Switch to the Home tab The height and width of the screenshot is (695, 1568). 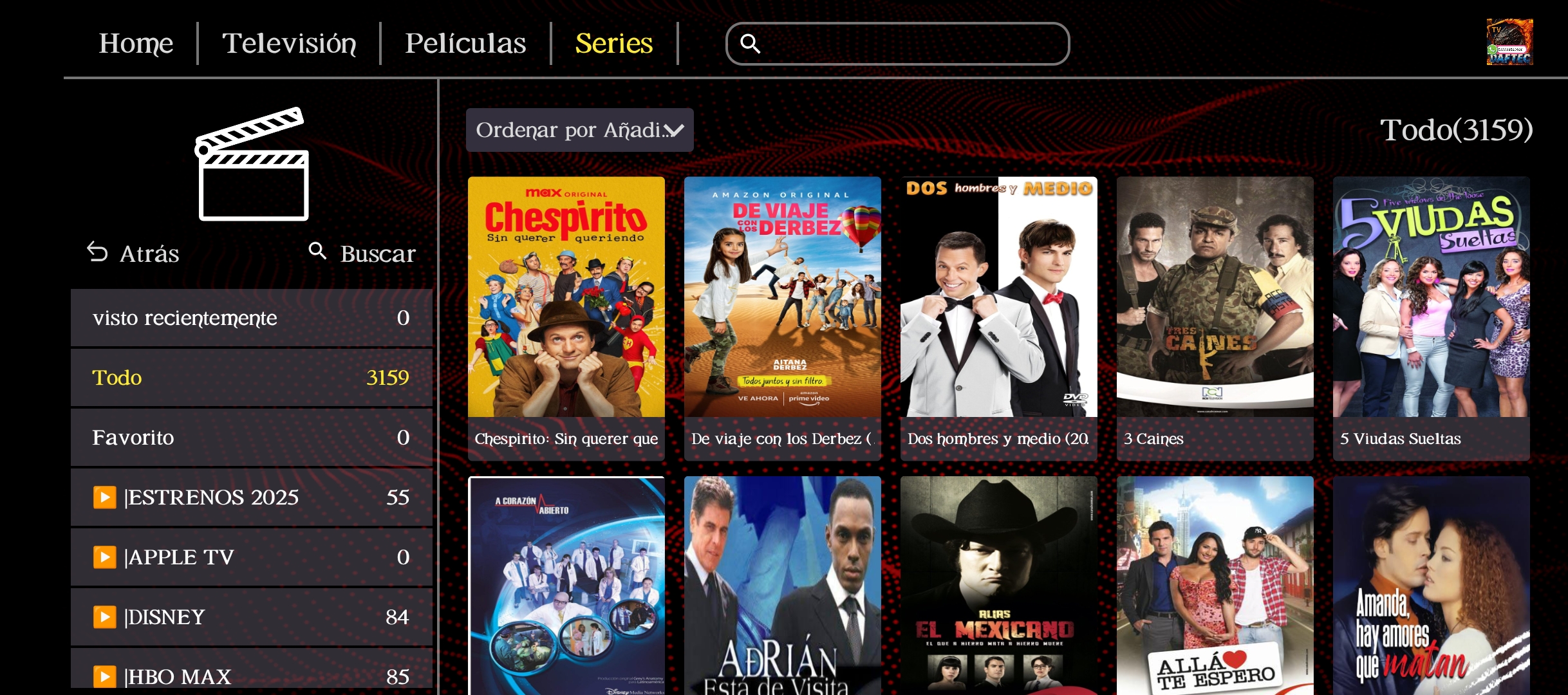coord(136,43)
